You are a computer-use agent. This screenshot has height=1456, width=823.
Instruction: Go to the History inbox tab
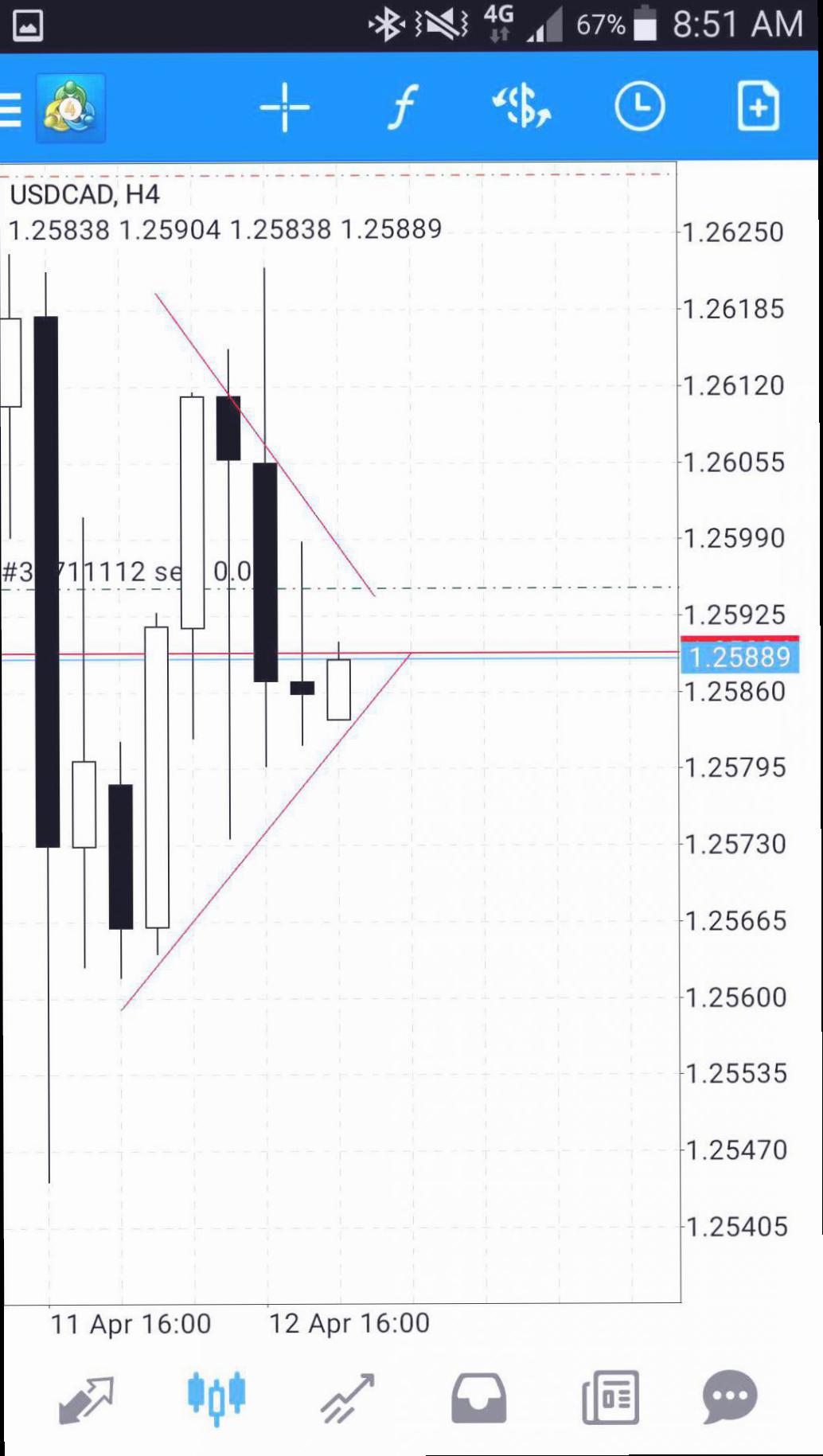tap(478, 1399)
